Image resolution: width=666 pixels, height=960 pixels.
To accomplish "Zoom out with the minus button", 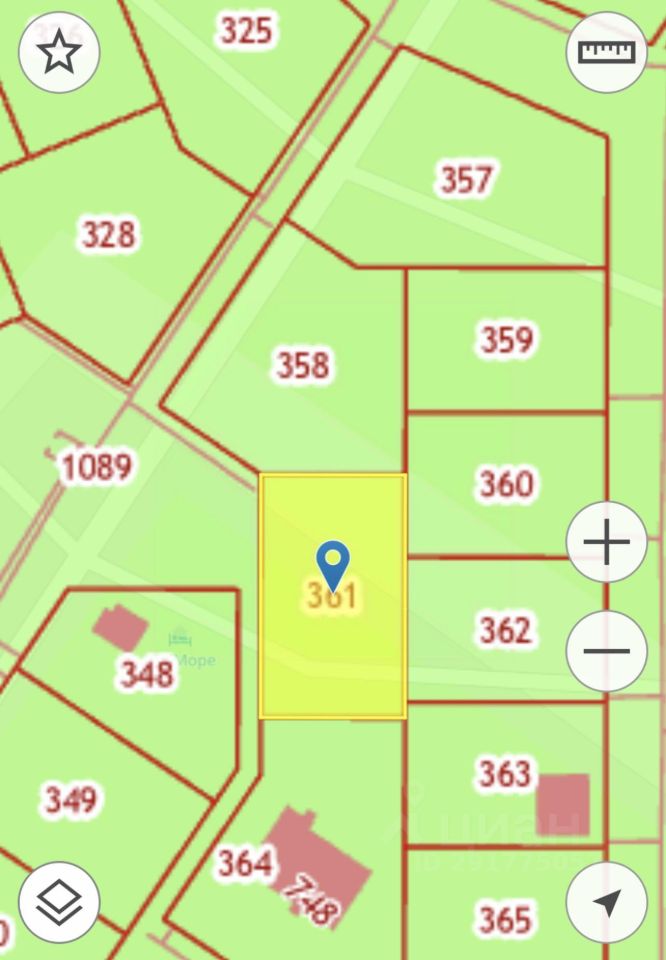I will tap(606, 651).
